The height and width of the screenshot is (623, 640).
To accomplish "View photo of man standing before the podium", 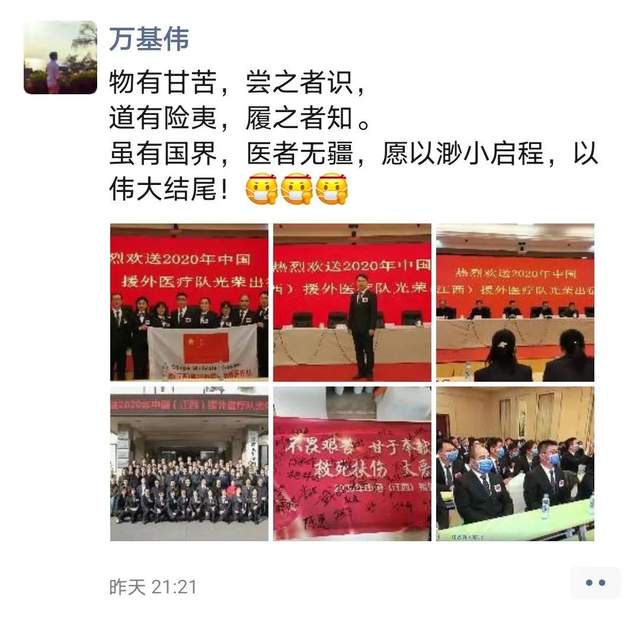I will tap(352, 302).
